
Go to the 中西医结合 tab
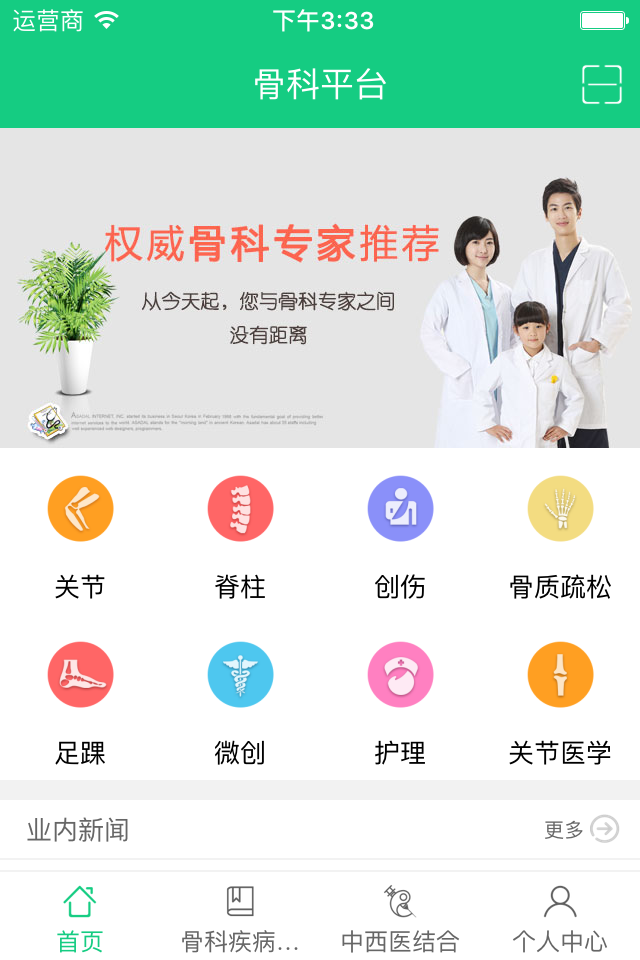click(400, 917)
